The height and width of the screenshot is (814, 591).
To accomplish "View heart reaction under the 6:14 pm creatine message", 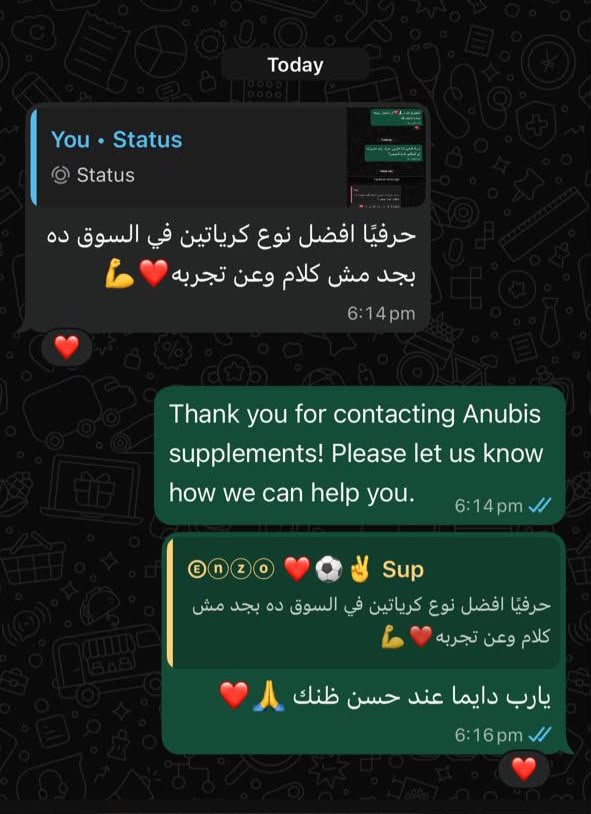I will 66,347.
